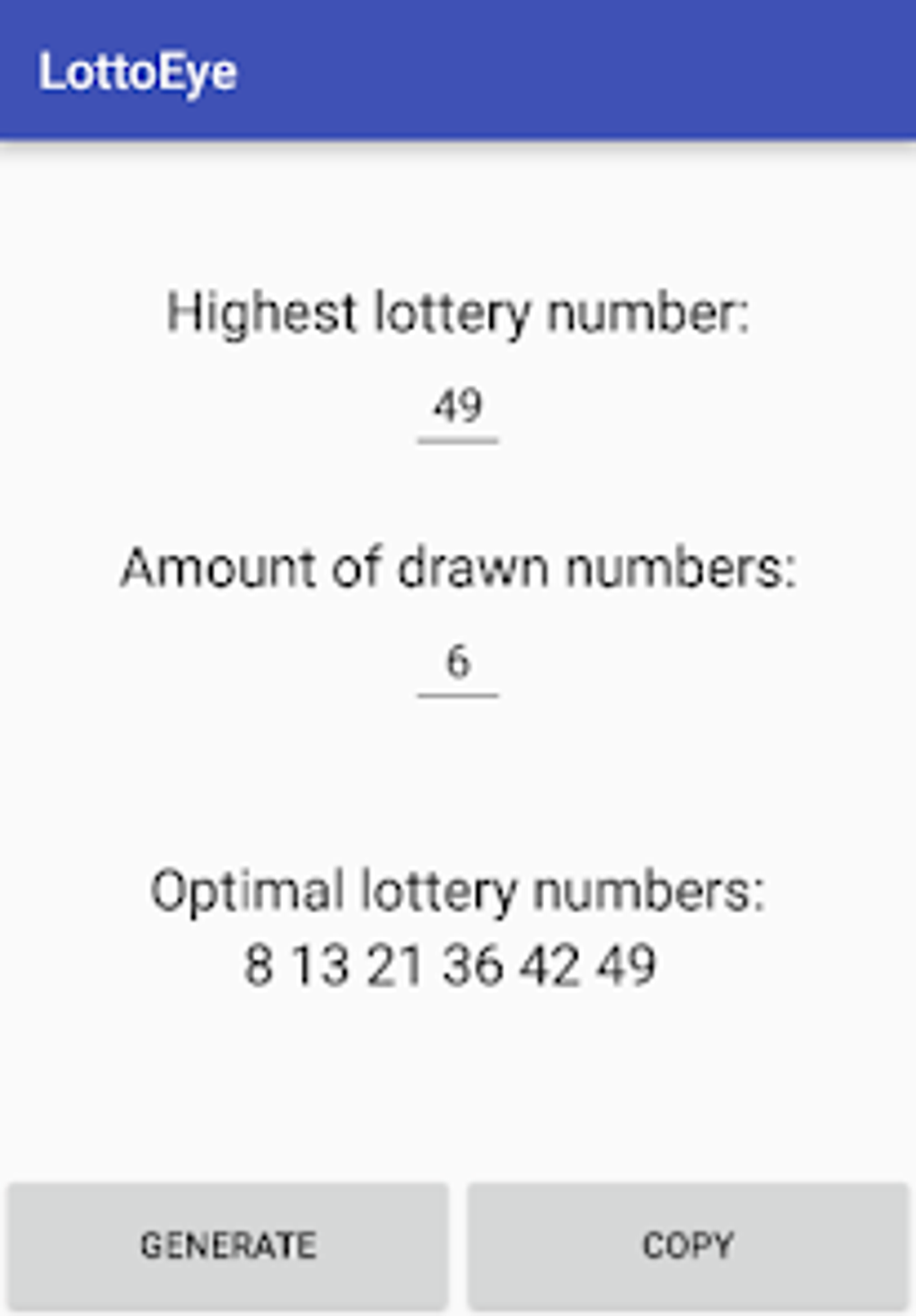Screen dimensions: 916x1316
Task: Tap the Generate button
Action: pyautogui.click(x=228, y=1245)
